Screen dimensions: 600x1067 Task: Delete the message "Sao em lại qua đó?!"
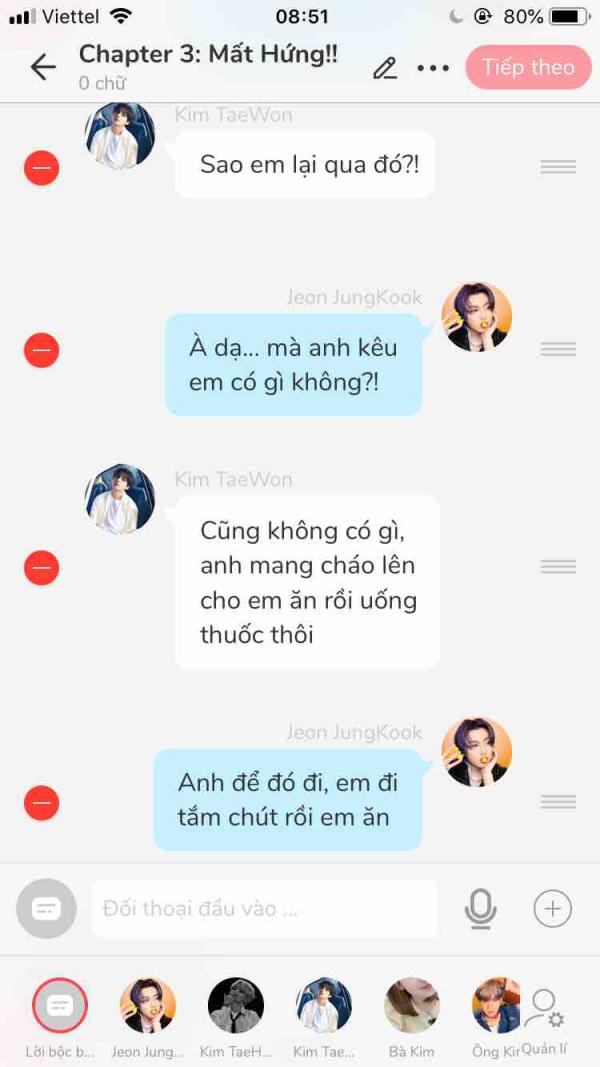tap(41, 167)
